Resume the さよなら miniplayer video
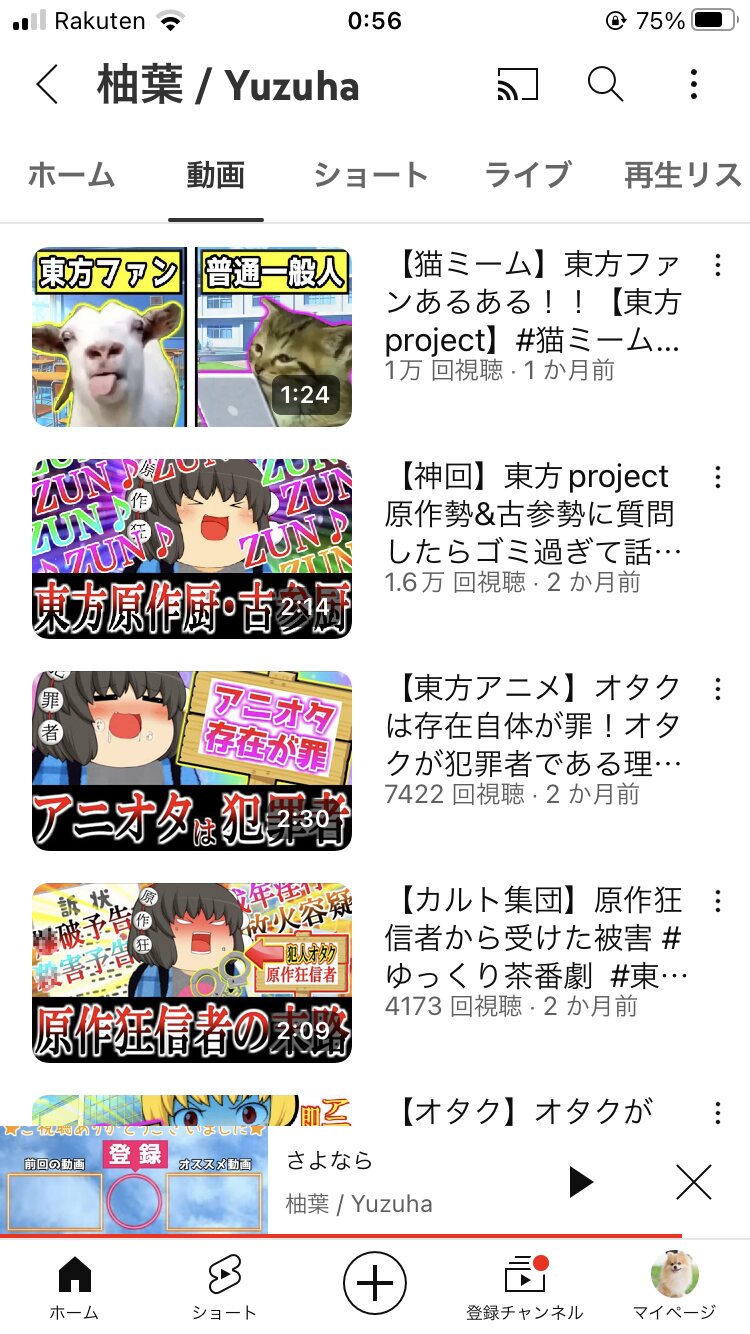 [x=580, y=1182]
